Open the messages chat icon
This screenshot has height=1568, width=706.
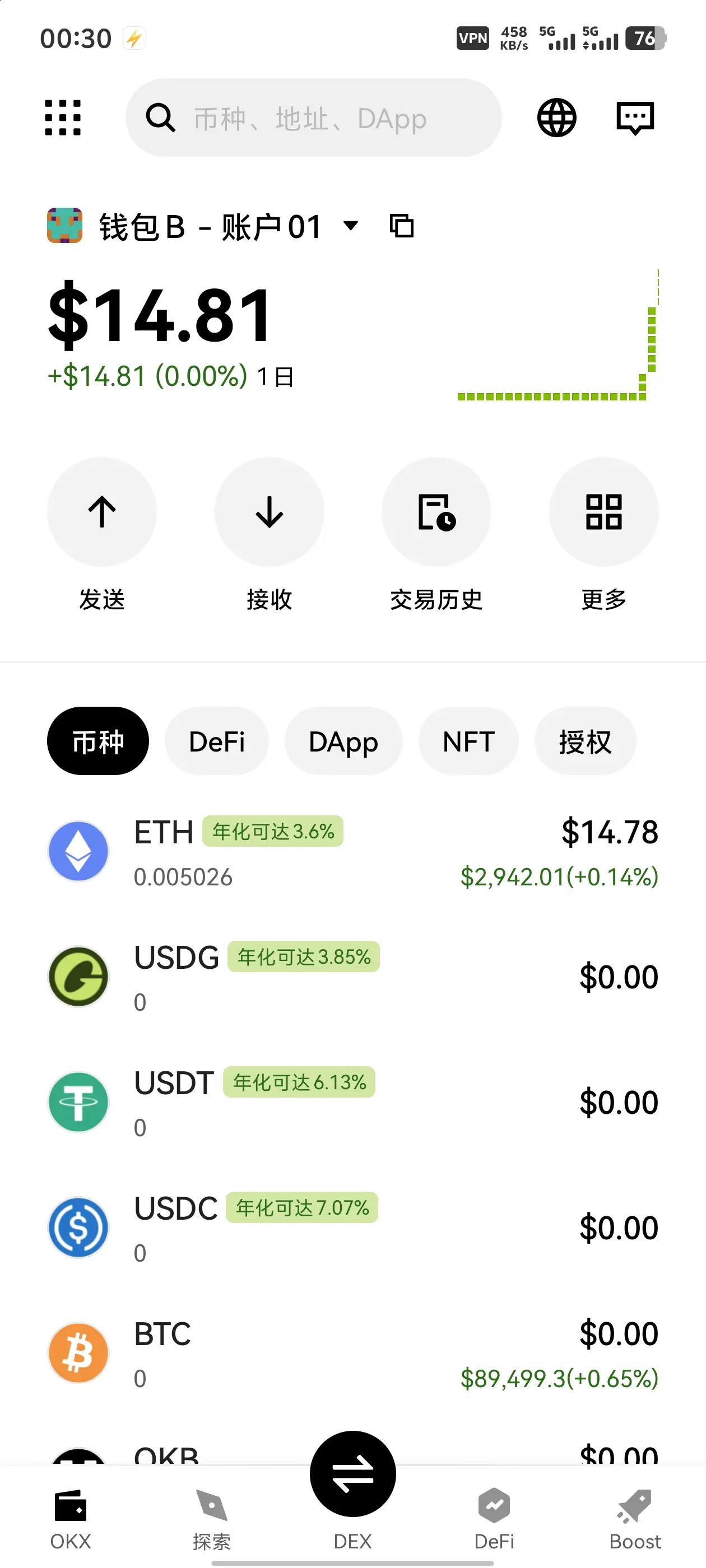pyautogui.click(x=635, y=118)
